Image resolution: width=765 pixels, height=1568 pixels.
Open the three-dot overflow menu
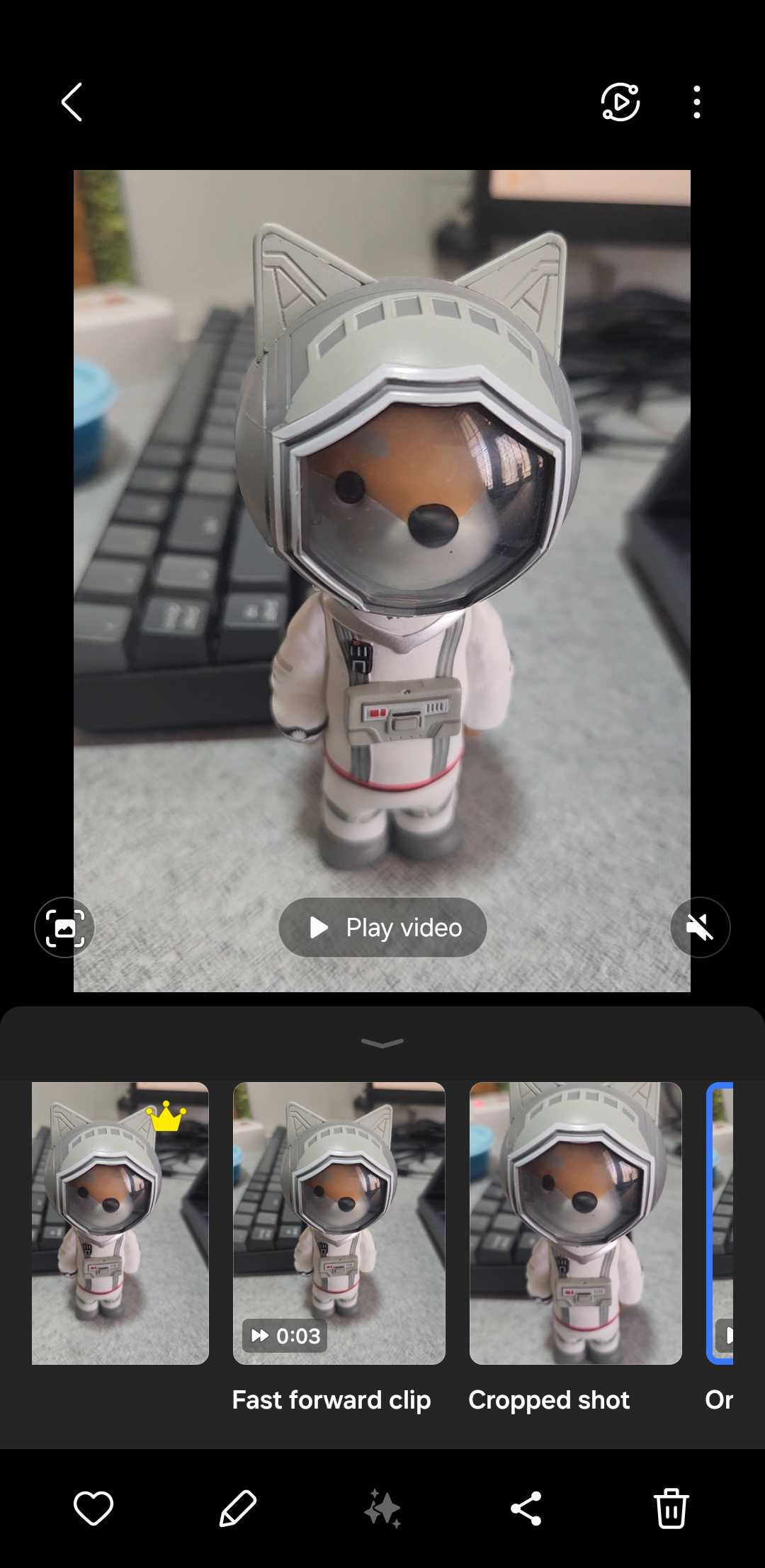click(697, 102)
